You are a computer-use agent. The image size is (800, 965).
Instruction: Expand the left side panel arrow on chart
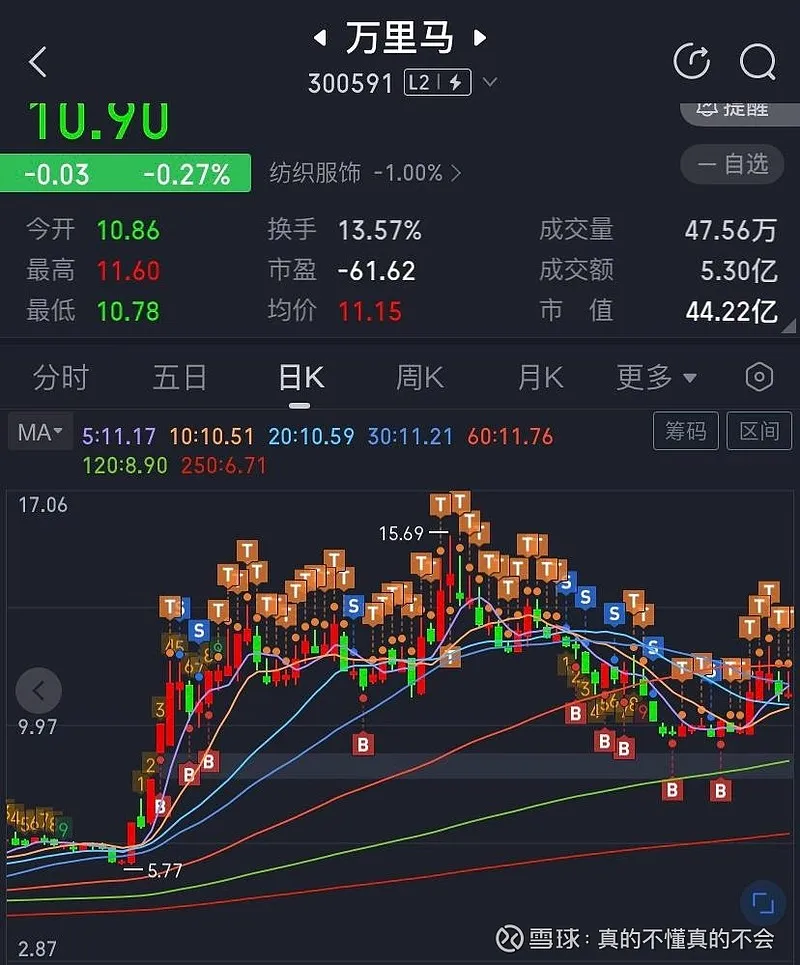pyautogui.click(x=39, y=690)
